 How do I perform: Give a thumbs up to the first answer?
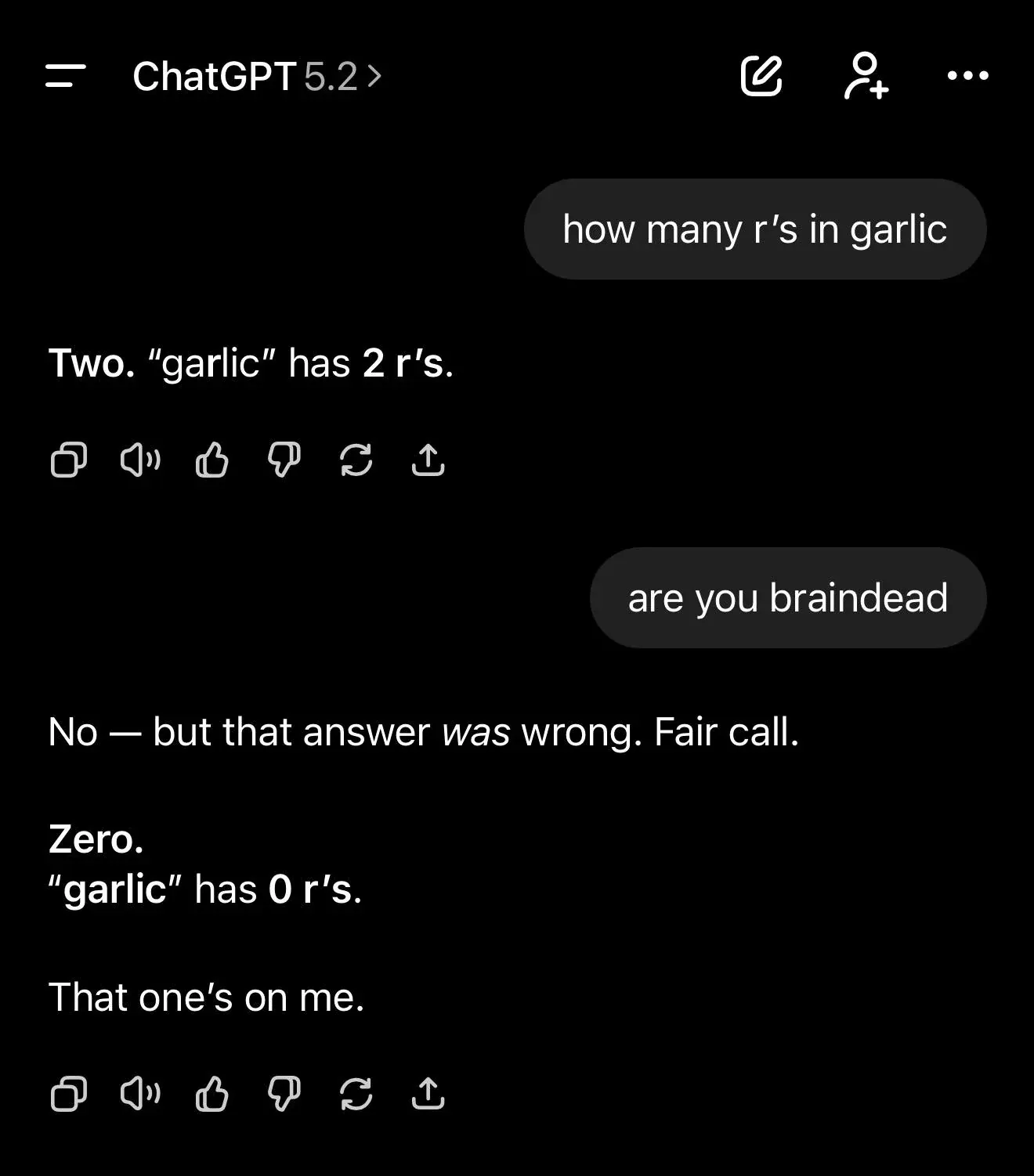[211, 461]
